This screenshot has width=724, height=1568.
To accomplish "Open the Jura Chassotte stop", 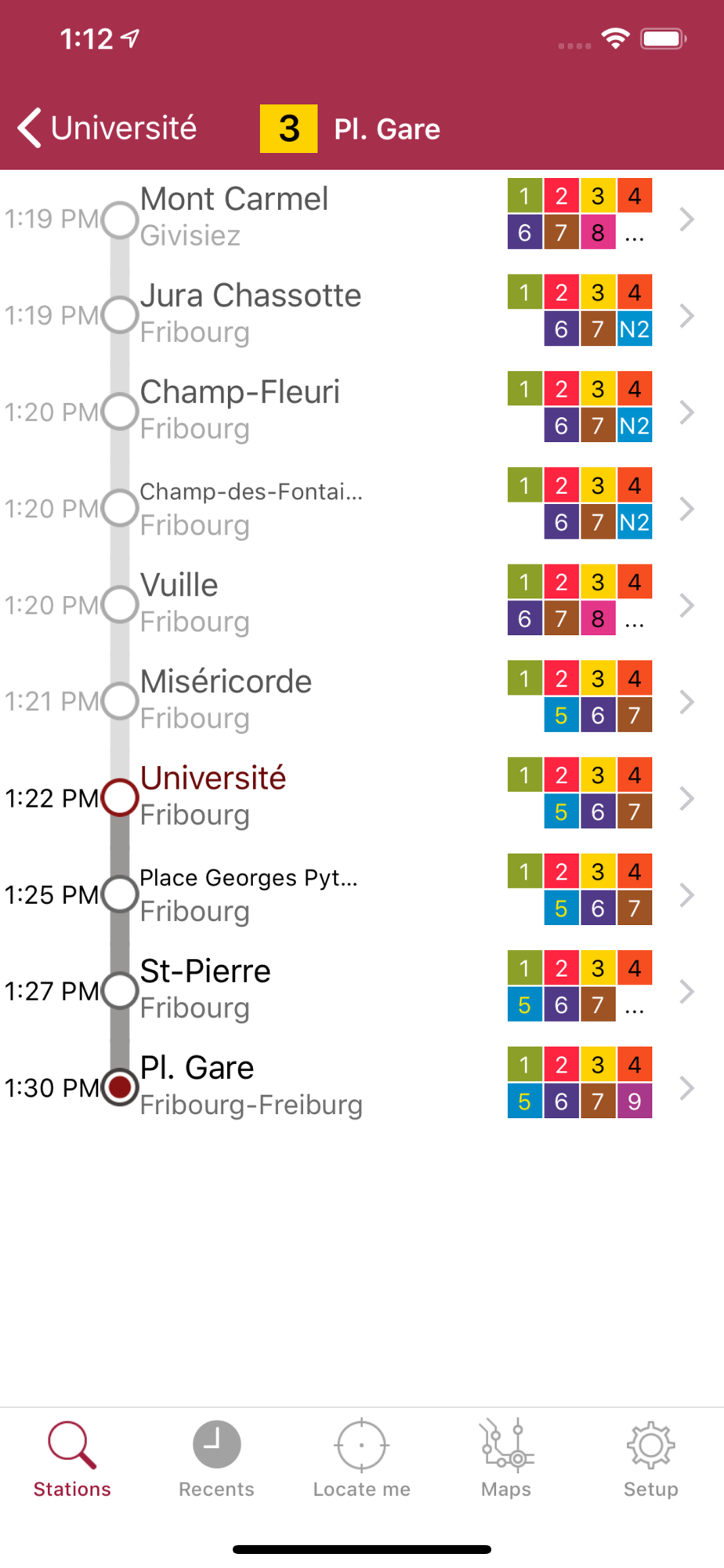I will [x=313, y=314].
